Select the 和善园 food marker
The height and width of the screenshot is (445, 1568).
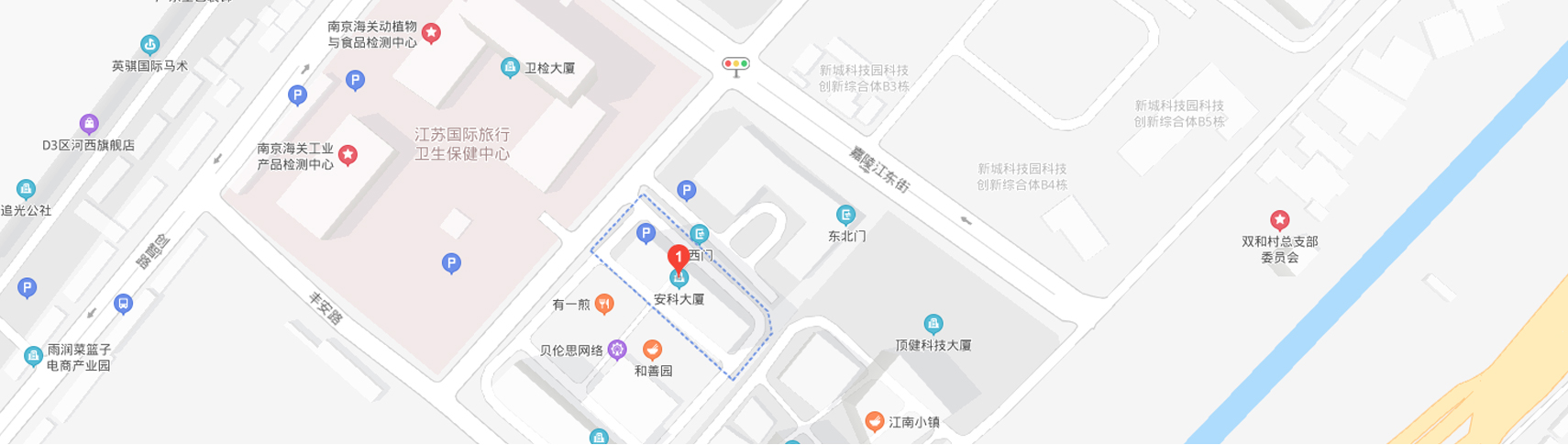coord(652,350)
